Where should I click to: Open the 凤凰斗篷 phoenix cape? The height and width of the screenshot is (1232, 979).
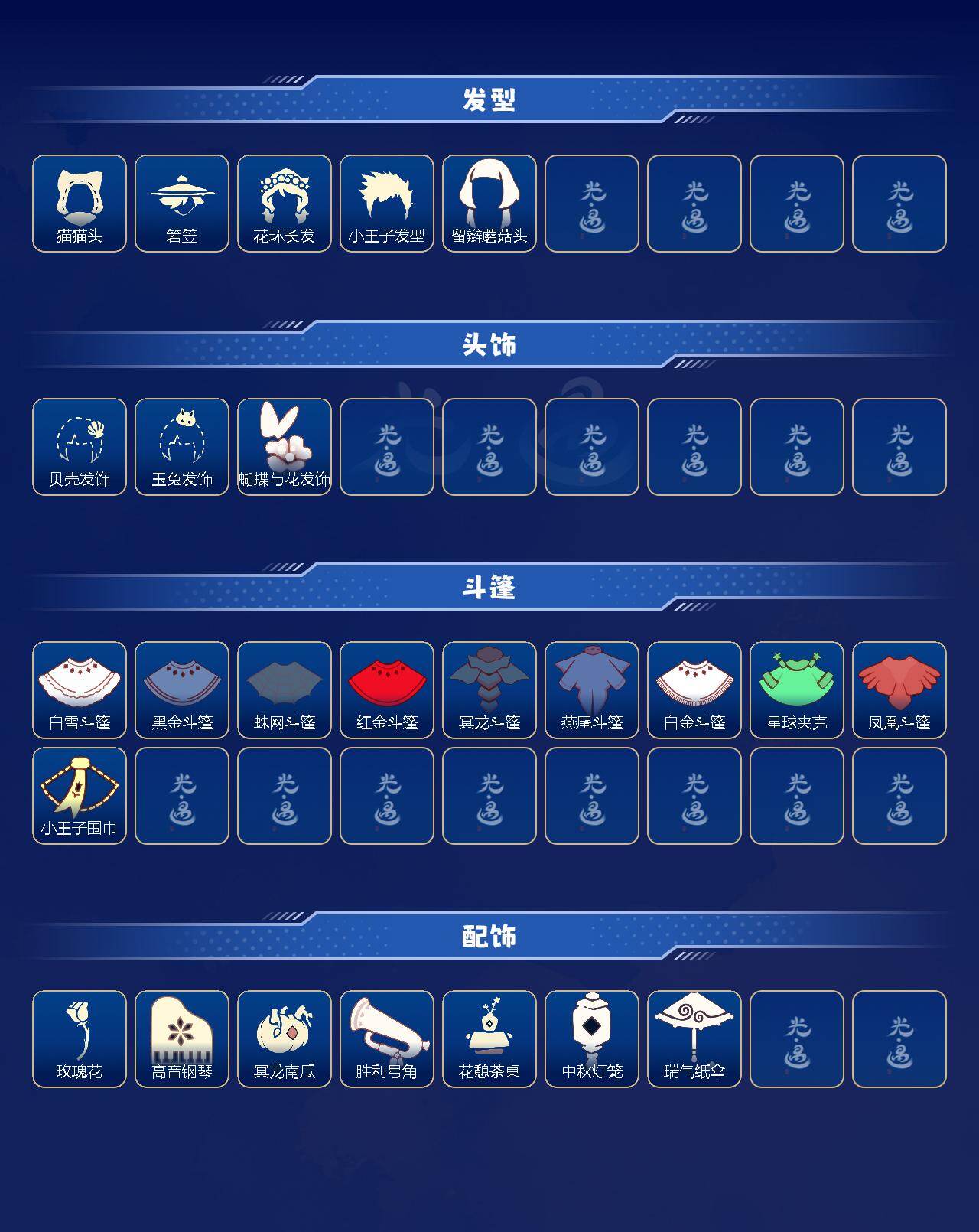899,689
